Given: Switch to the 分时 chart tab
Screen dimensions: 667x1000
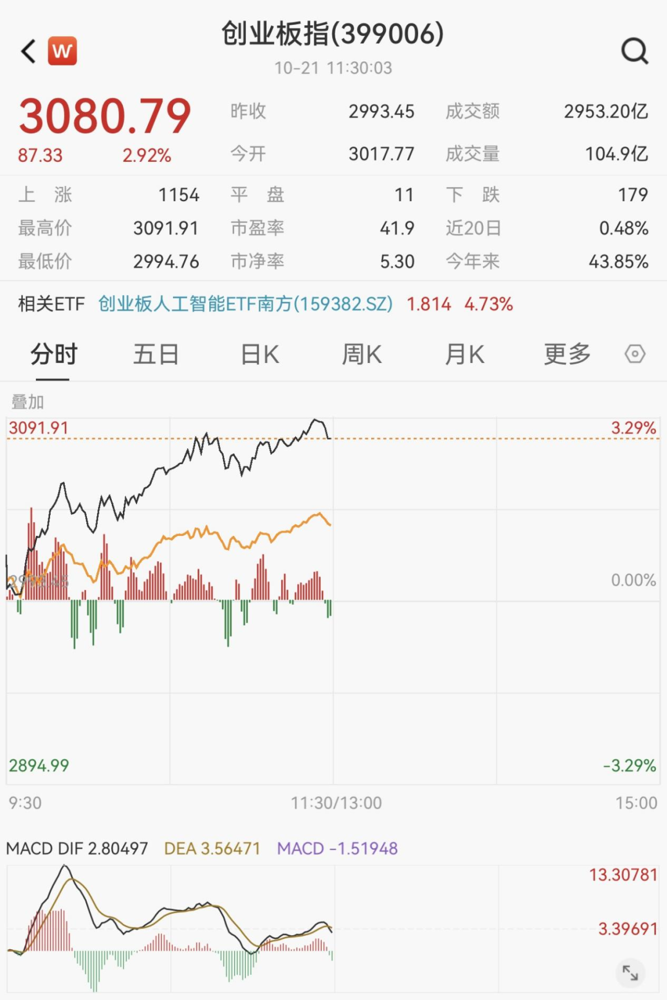Looking at the screenshot, I should [54, 354].
